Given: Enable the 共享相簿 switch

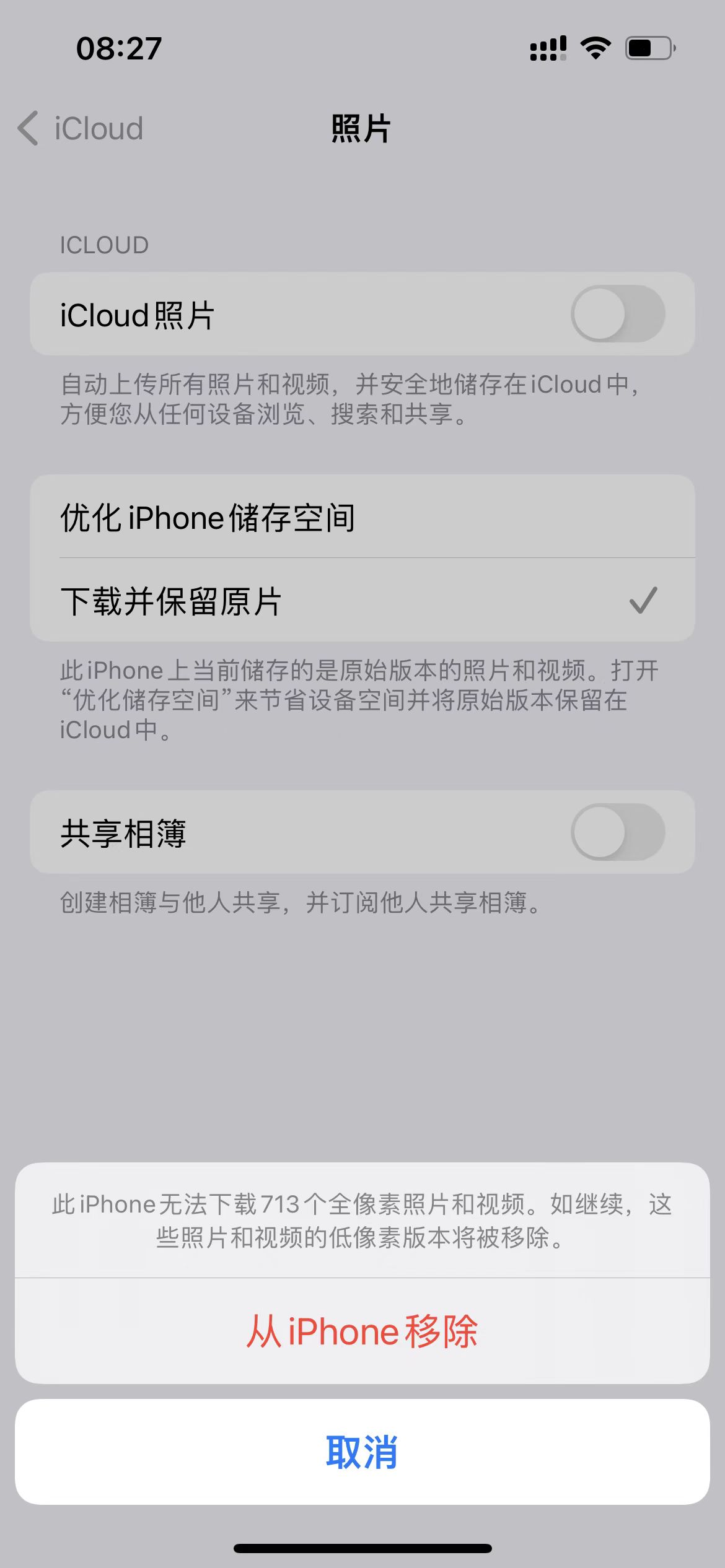Looking at the screenshot, I should 617,832.
